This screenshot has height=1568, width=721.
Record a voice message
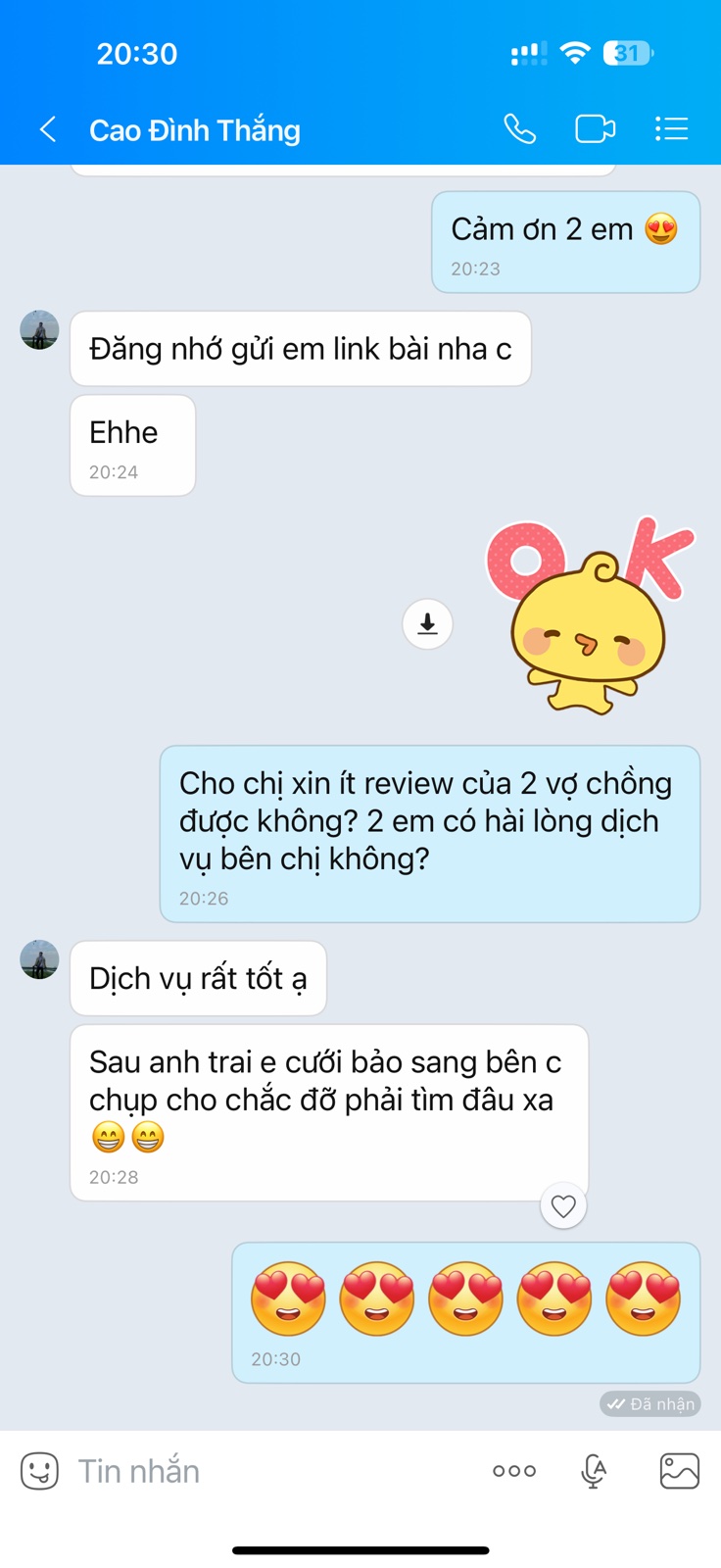[x=594, y=1471]
